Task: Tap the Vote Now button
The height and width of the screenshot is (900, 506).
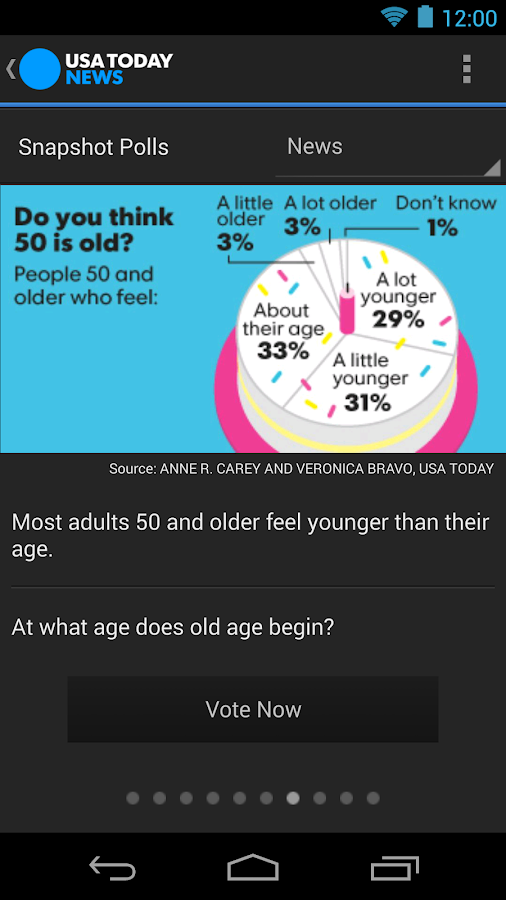Action: pyautogui.click(x=253, y=709)
